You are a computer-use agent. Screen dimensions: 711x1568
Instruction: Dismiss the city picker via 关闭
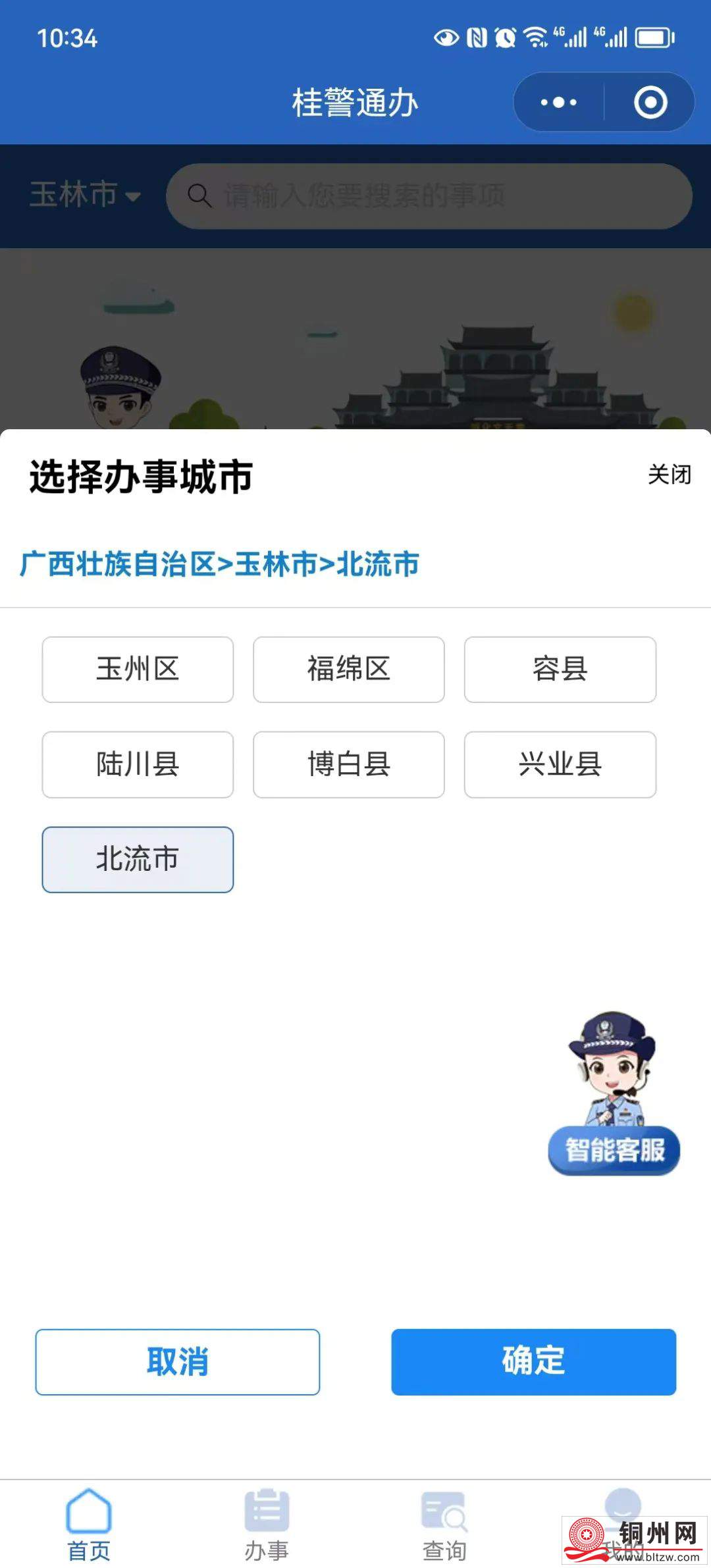point(669,475)
